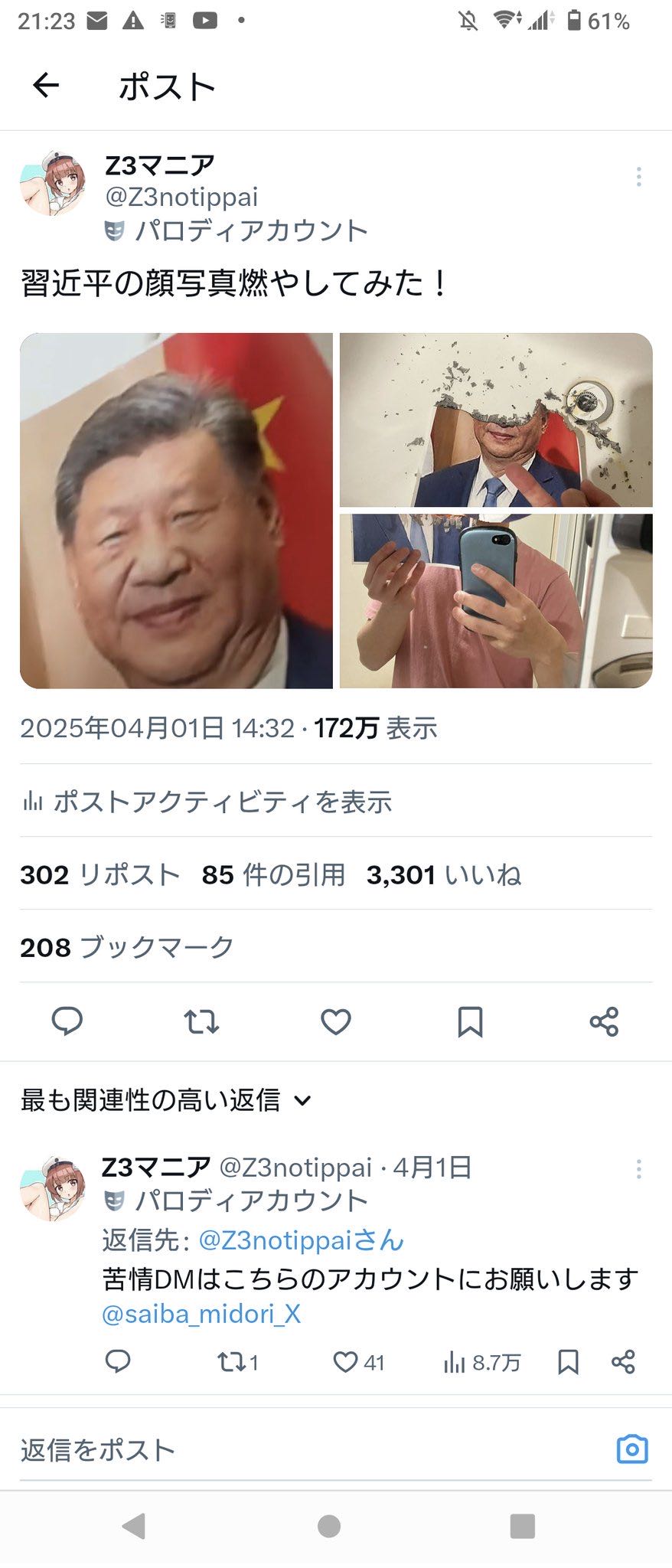Share the main post
The width and height of the screenshot is (672, 1568).
604,1021
